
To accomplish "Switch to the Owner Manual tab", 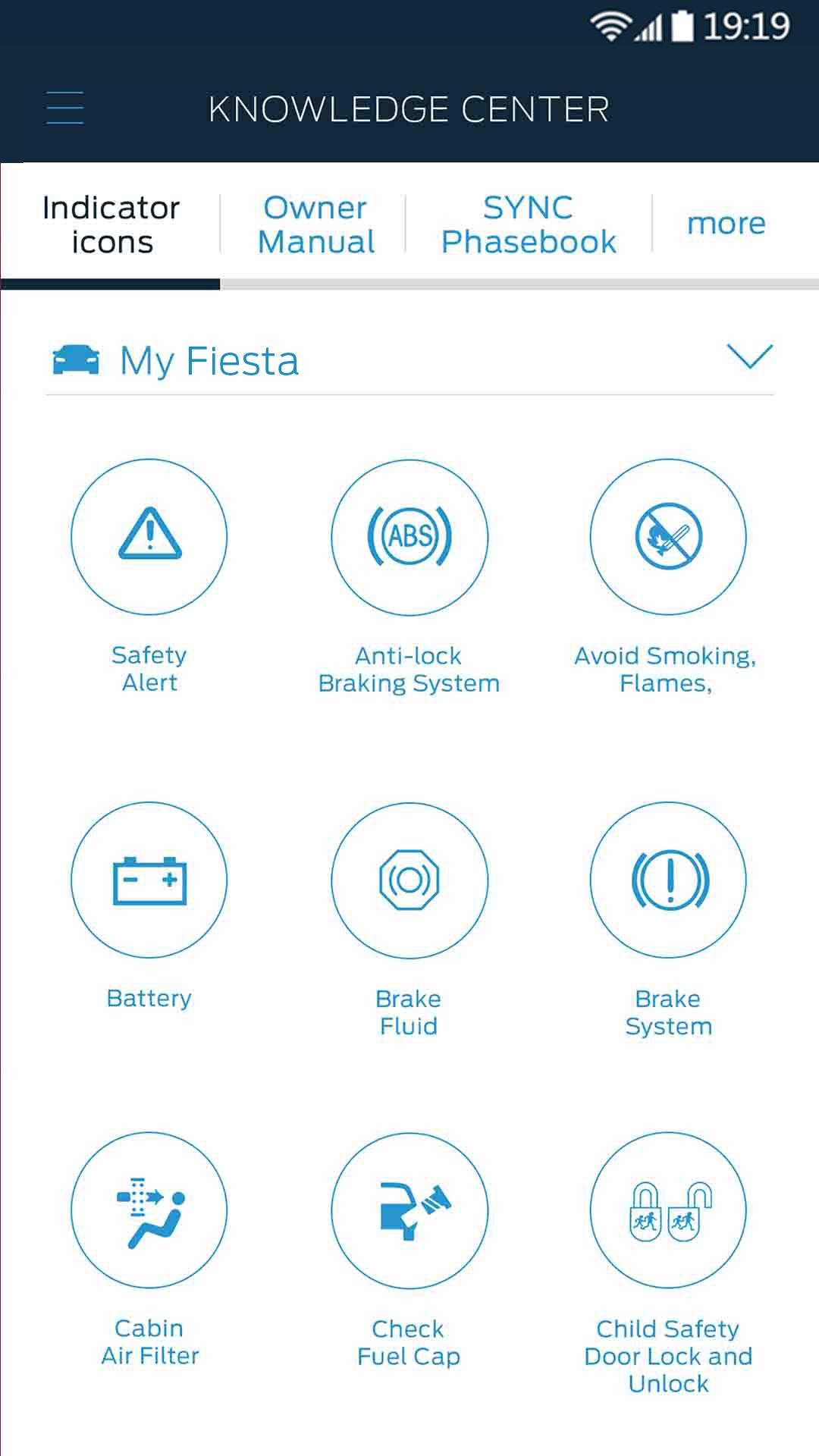I will coord(315,225).
